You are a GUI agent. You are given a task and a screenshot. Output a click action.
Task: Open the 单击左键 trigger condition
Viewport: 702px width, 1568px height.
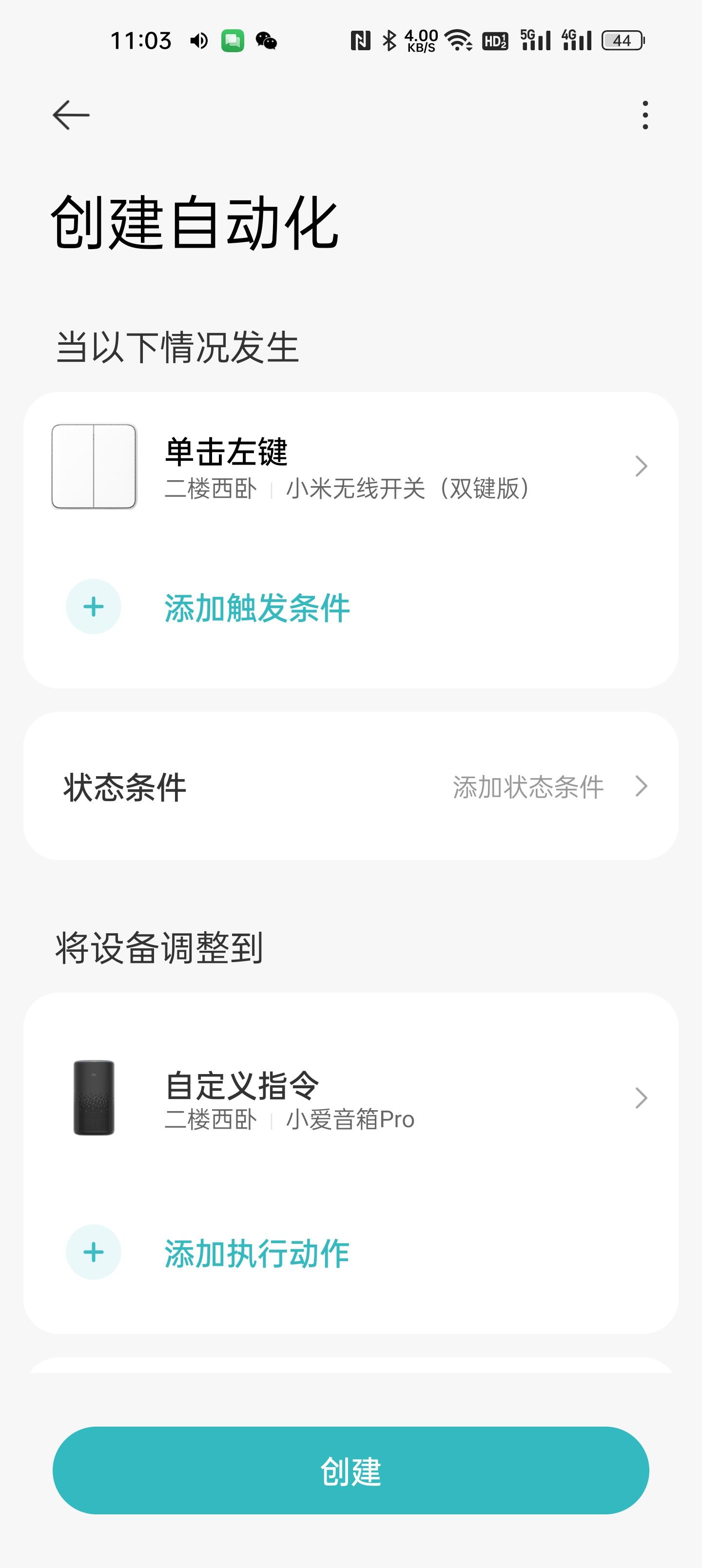pos(350,467)
